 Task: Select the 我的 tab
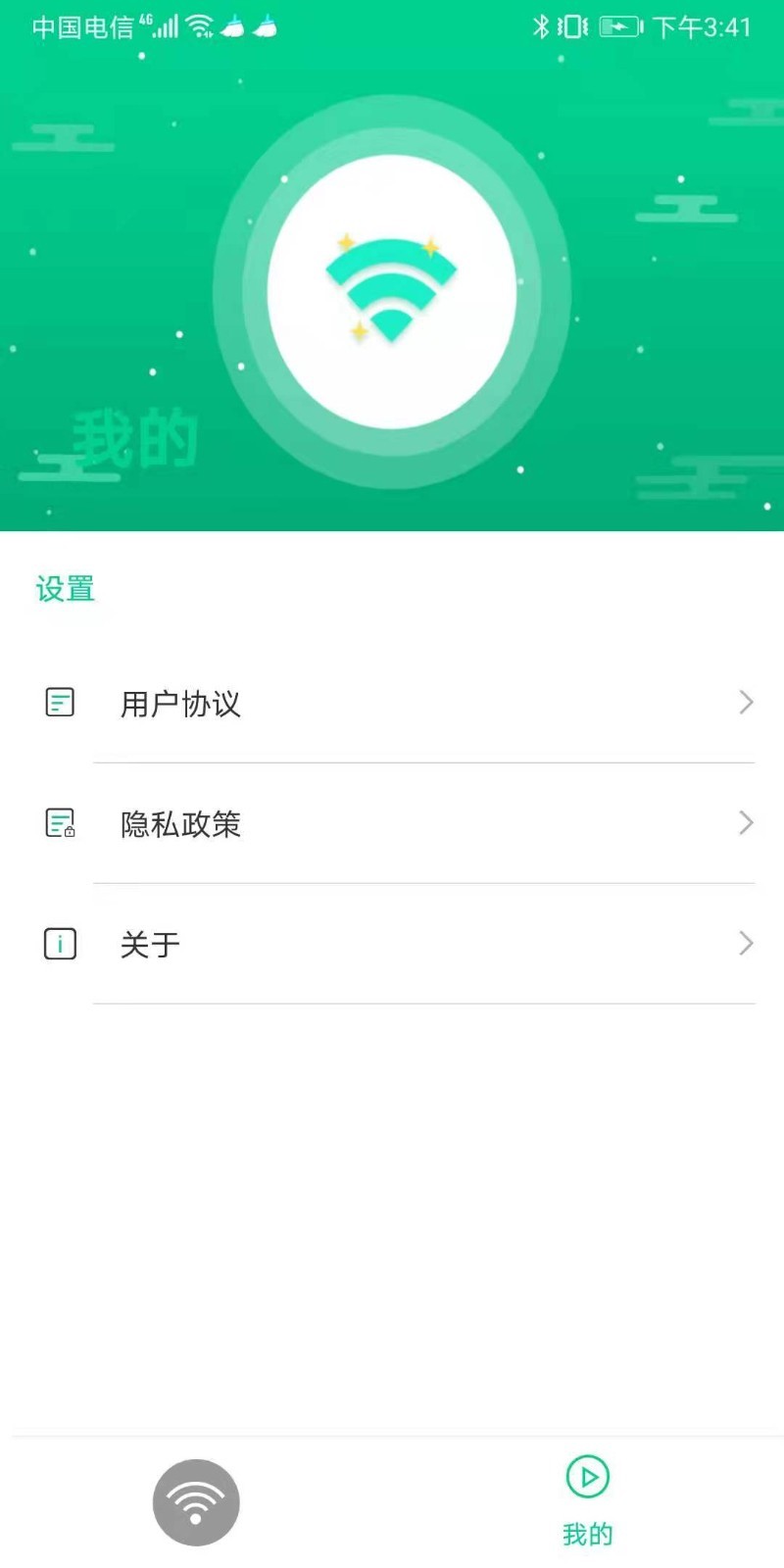[588, 1500]
